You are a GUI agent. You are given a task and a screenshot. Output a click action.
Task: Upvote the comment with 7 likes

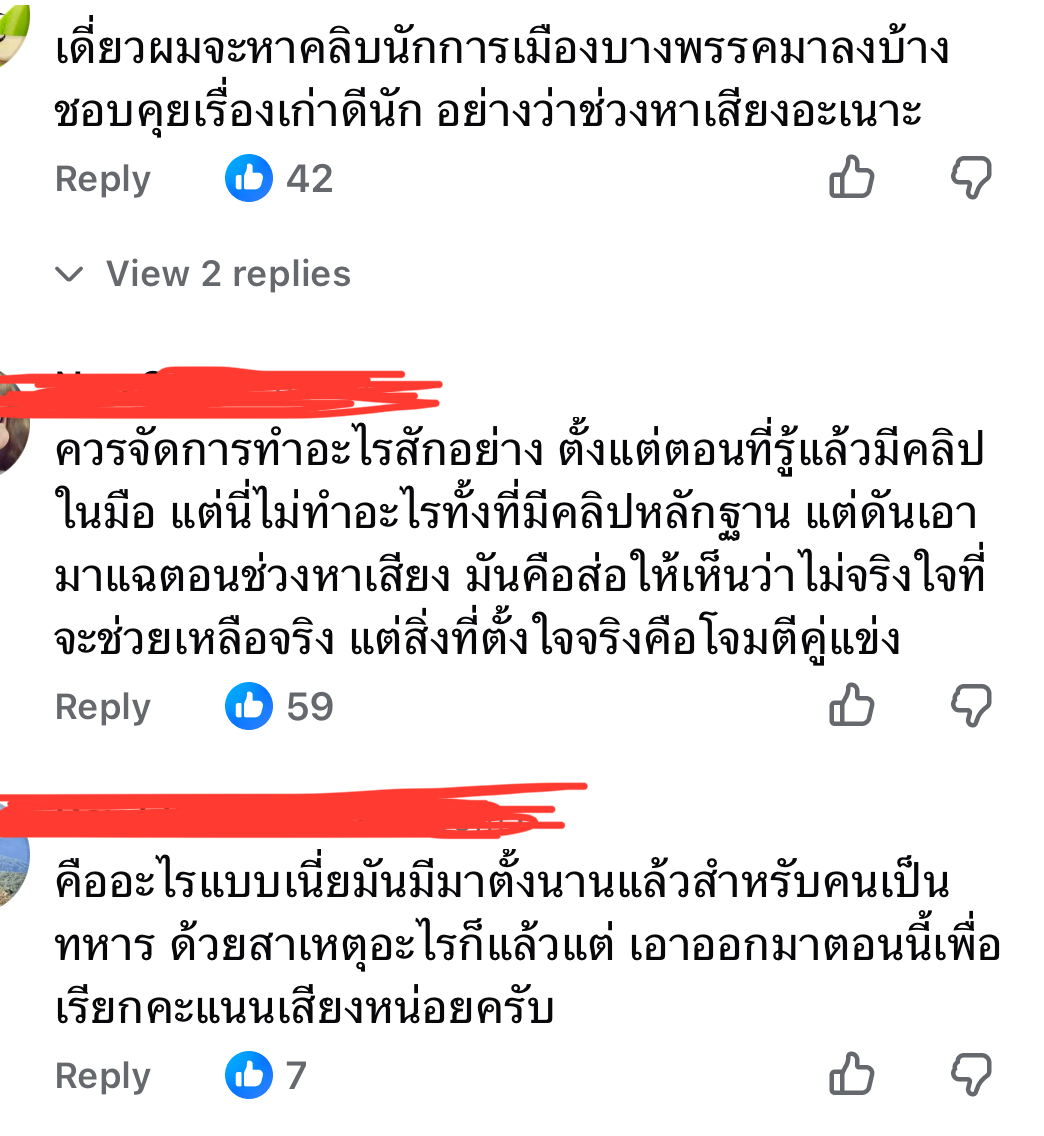coord(852,1076)
